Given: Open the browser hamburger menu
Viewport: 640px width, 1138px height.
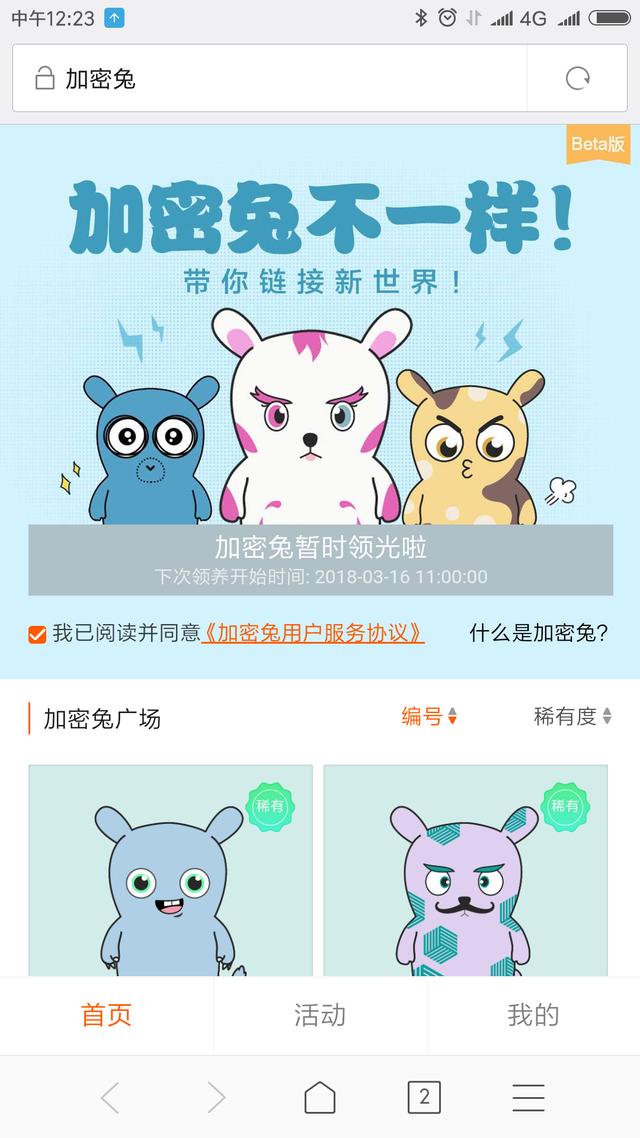Looking at the screenshot, I should 528,1097.
